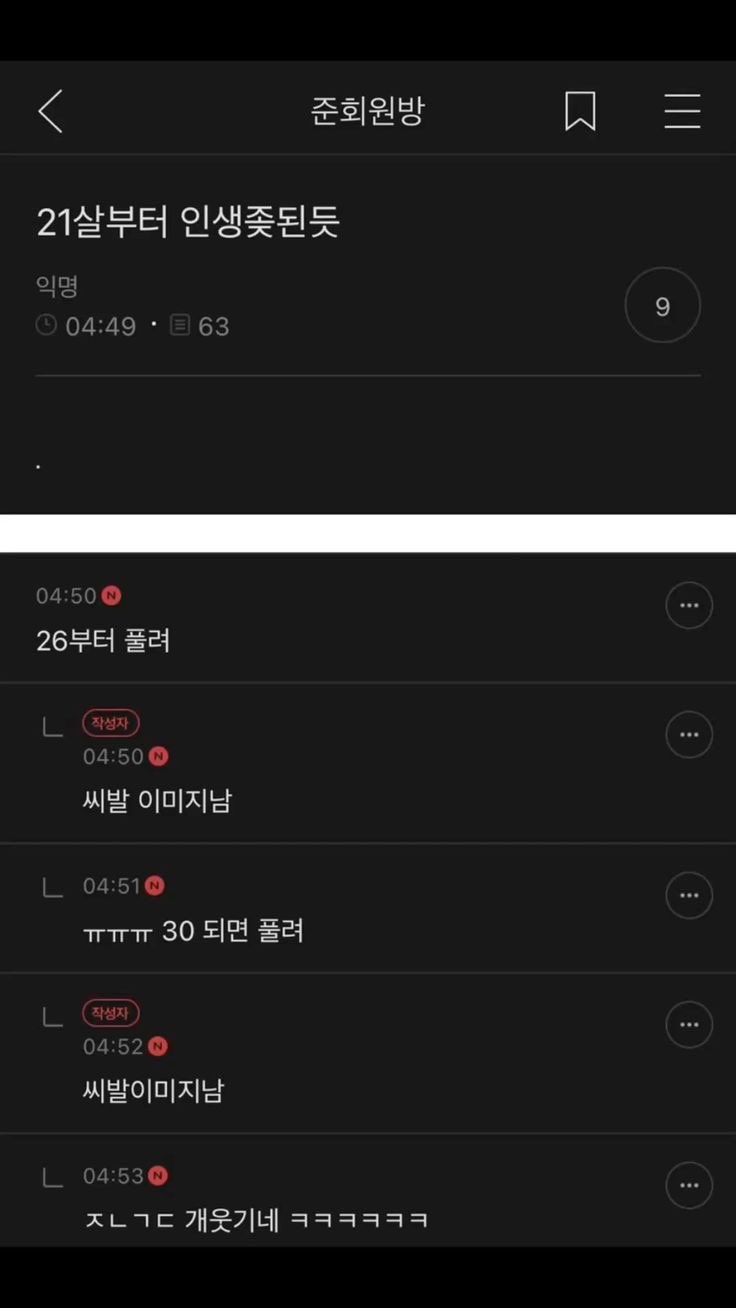This screenshot has height=1308, width=736.
Task: Open the hamburger menu
Action: [682, 111]
